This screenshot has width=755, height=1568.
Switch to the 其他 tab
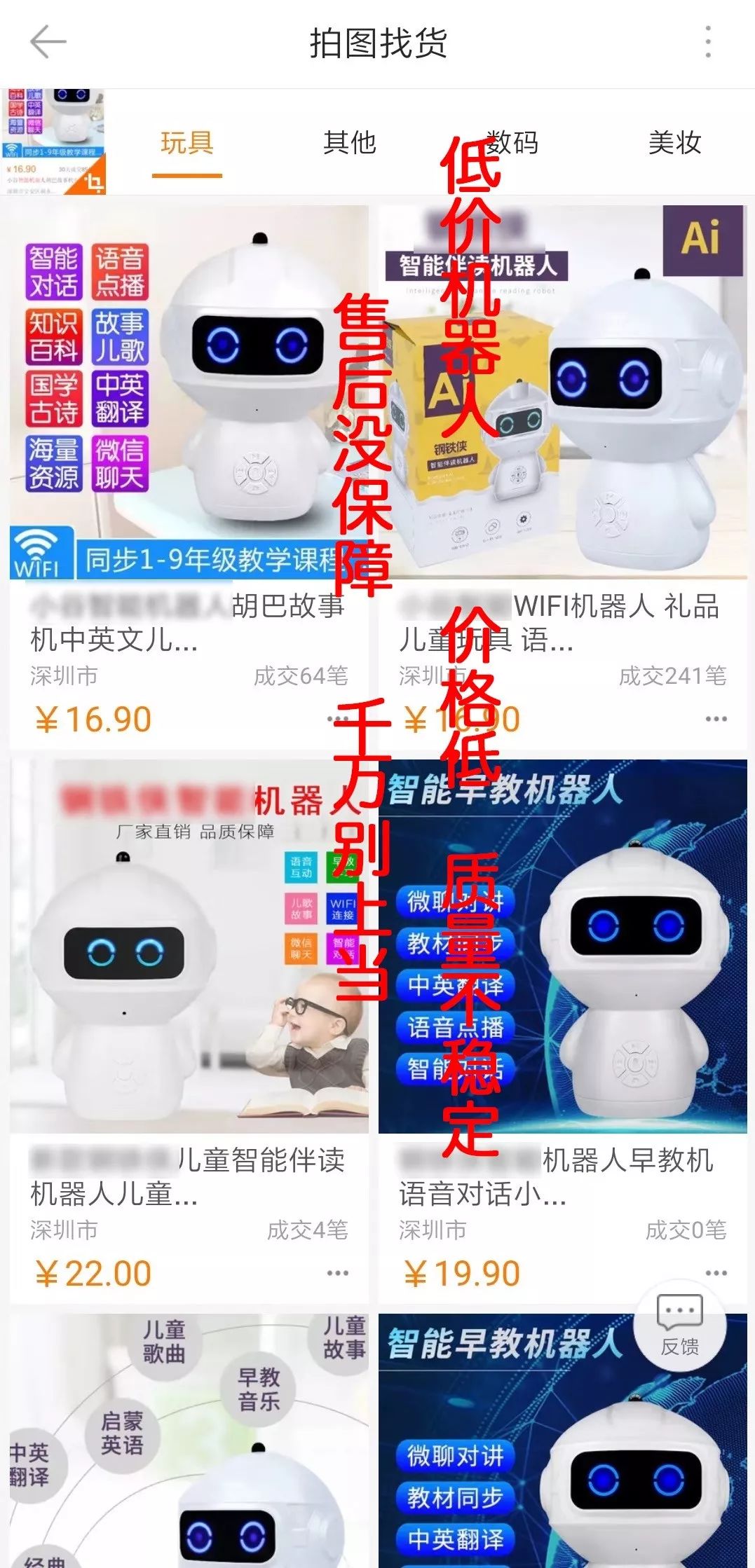coord(350,143)
